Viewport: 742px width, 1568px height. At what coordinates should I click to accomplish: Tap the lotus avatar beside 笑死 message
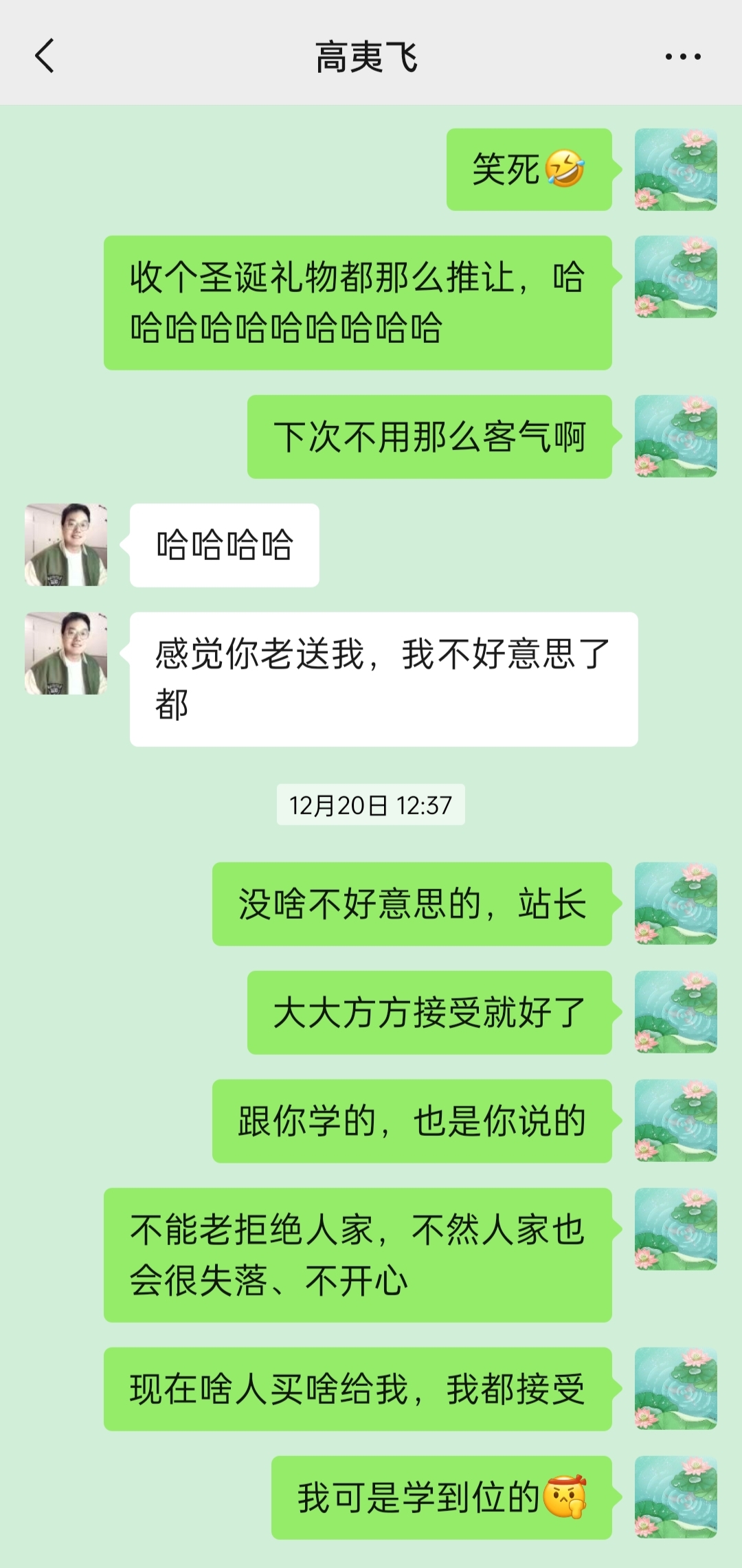click(x=675, y=170)
